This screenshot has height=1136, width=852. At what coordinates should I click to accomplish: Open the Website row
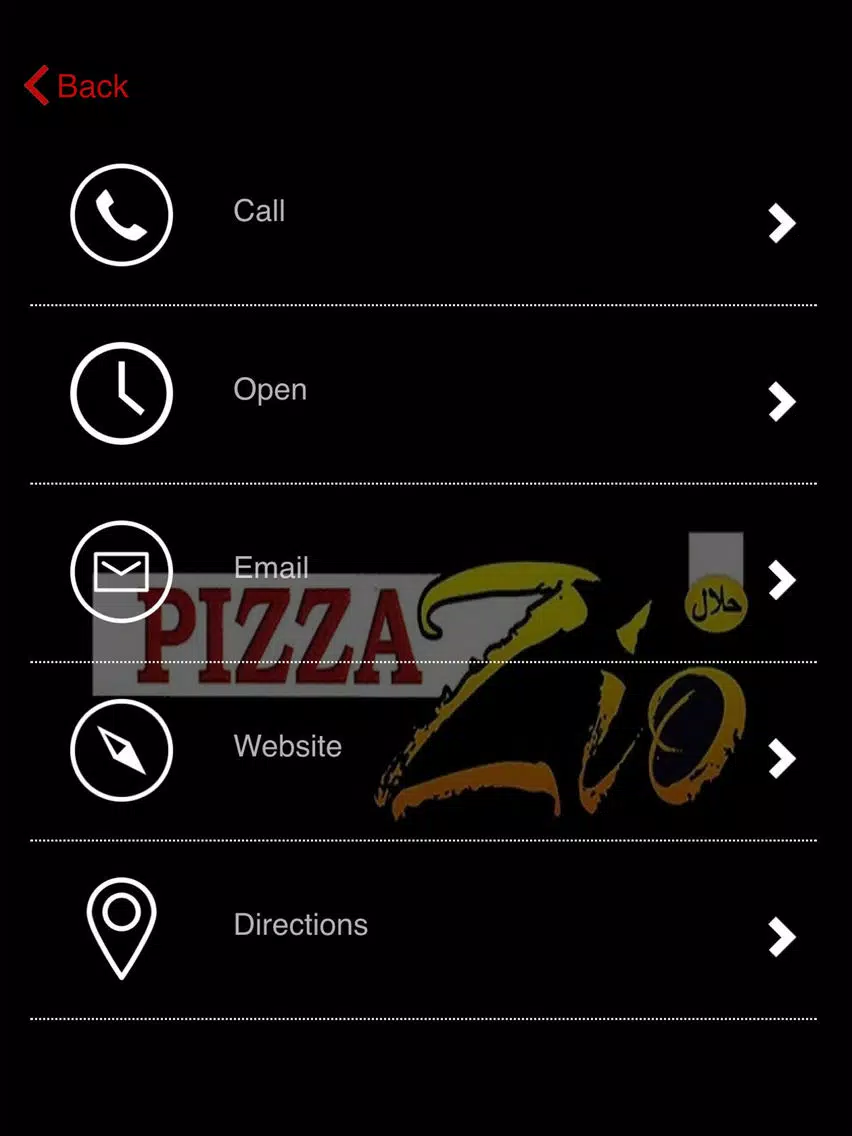[x=287, y=747]
